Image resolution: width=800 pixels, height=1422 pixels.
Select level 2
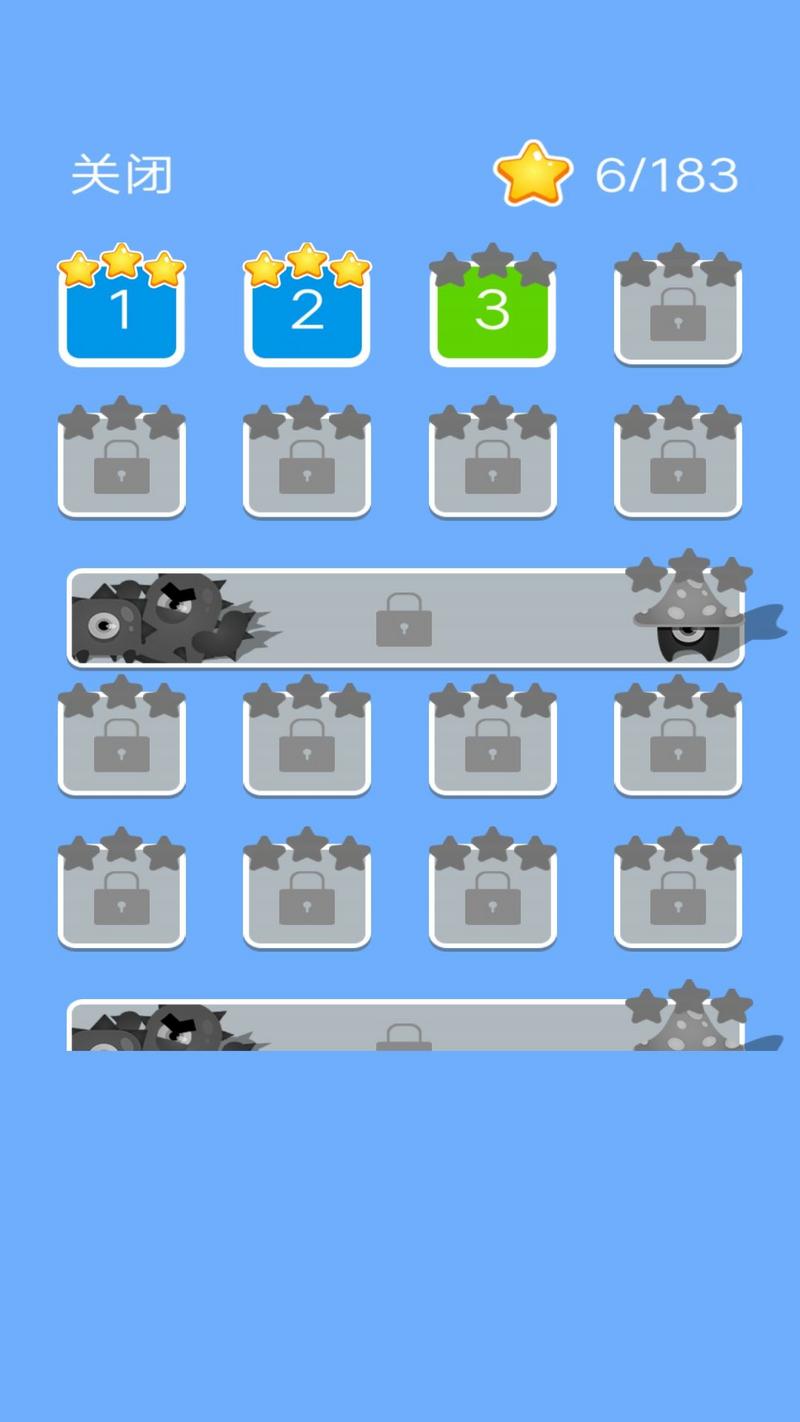(x=307, y=311)
